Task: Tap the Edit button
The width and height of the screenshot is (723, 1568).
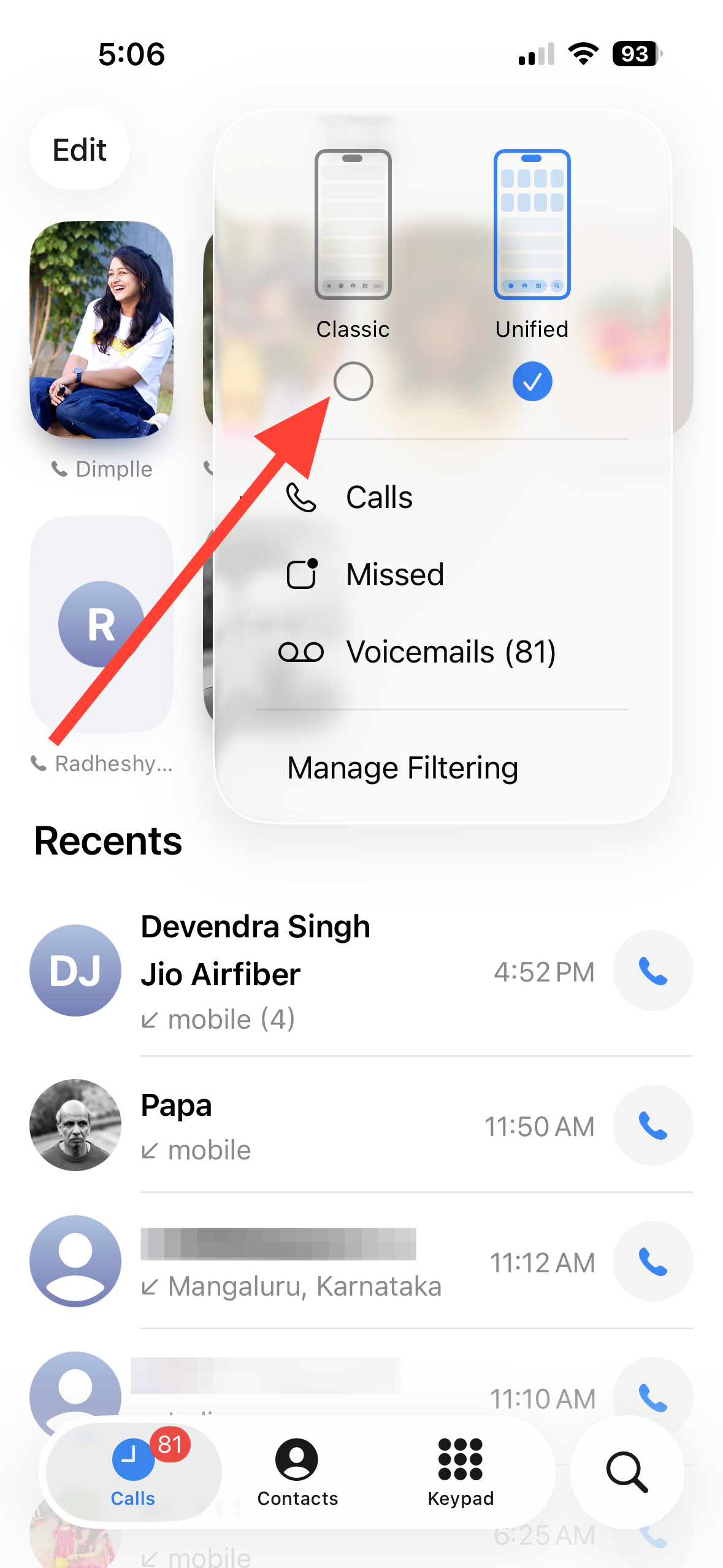Action: pyautogui.click(x=79, y=150)
